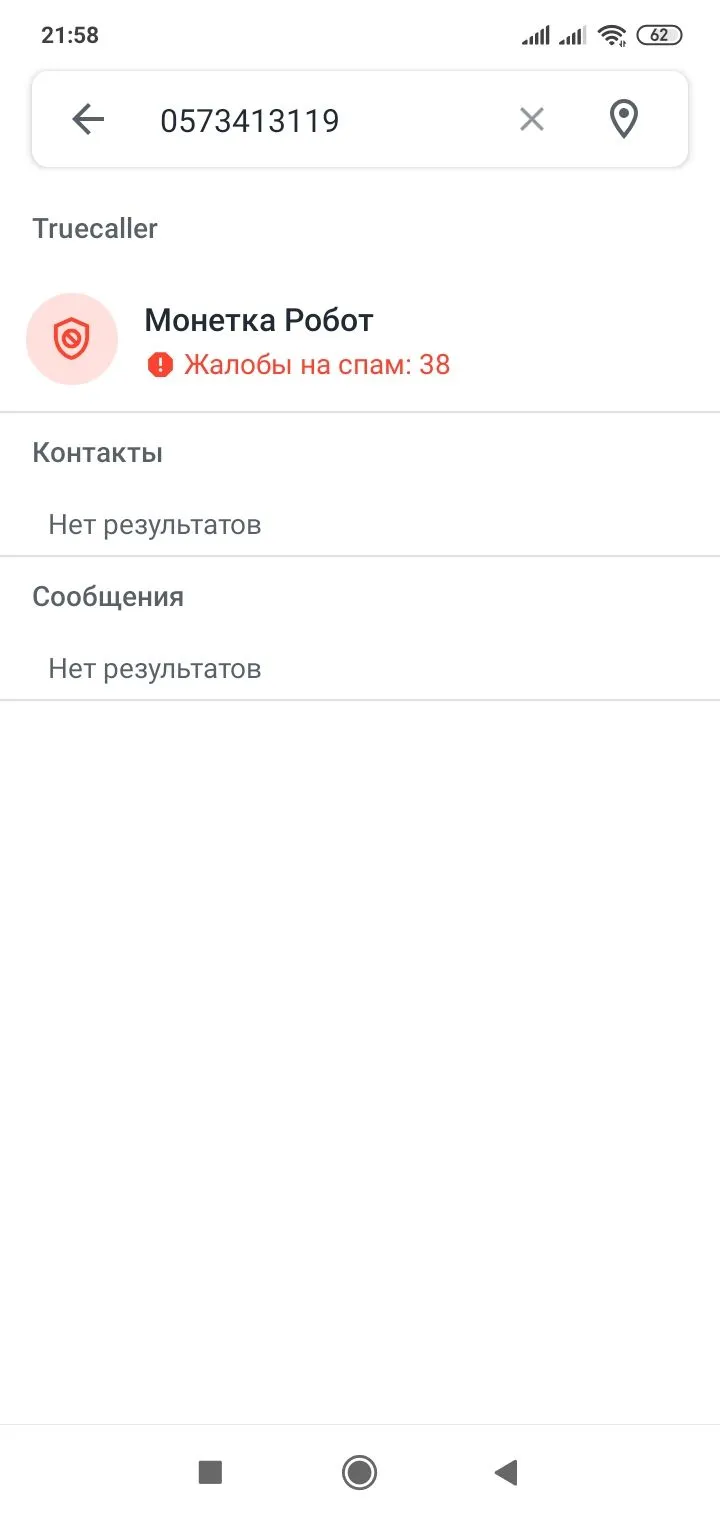Go to the system home screen

click(359, 1472)
